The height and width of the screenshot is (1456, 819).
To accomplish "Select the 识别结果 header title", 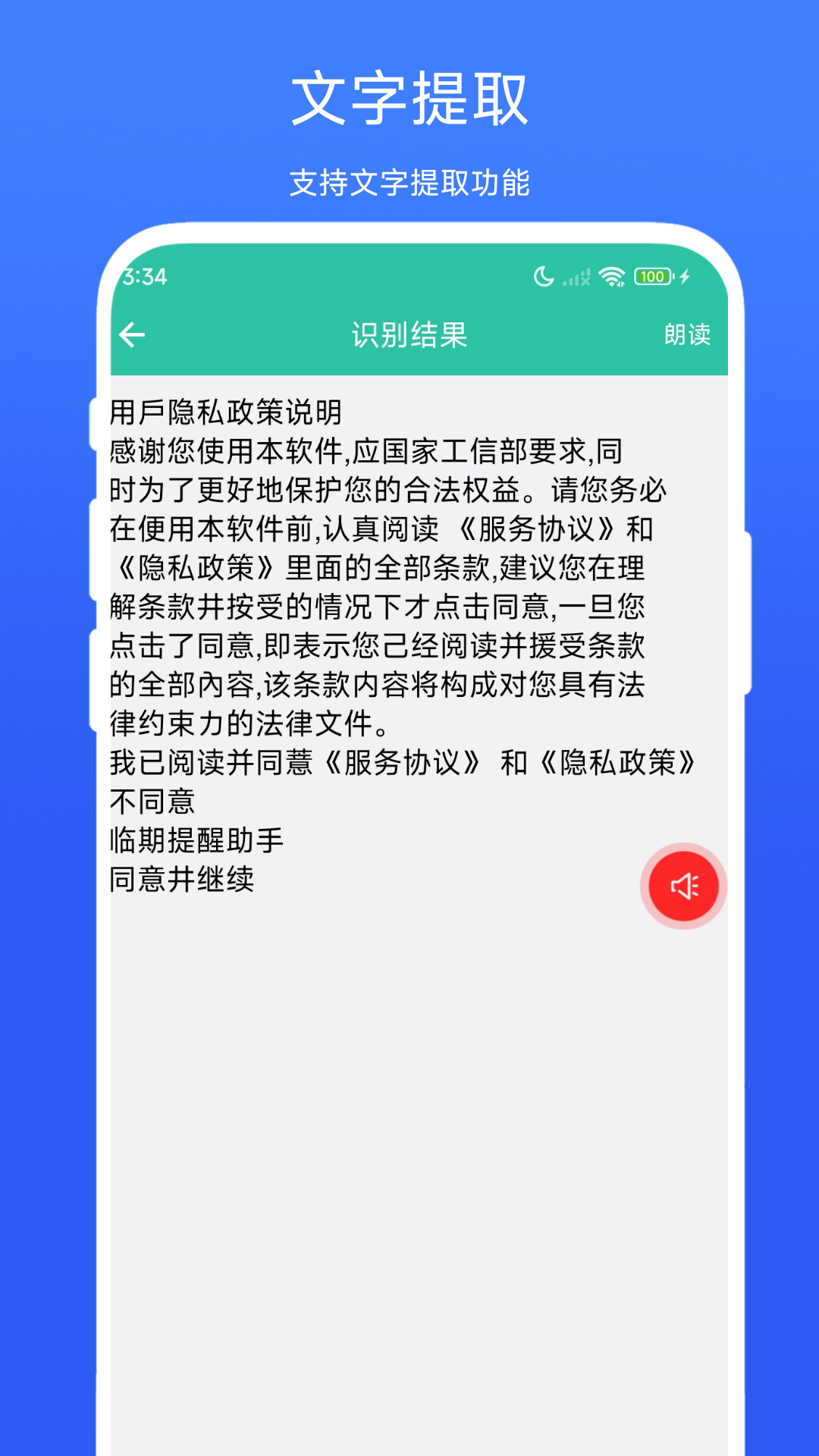I will click(x=409, y=332).
